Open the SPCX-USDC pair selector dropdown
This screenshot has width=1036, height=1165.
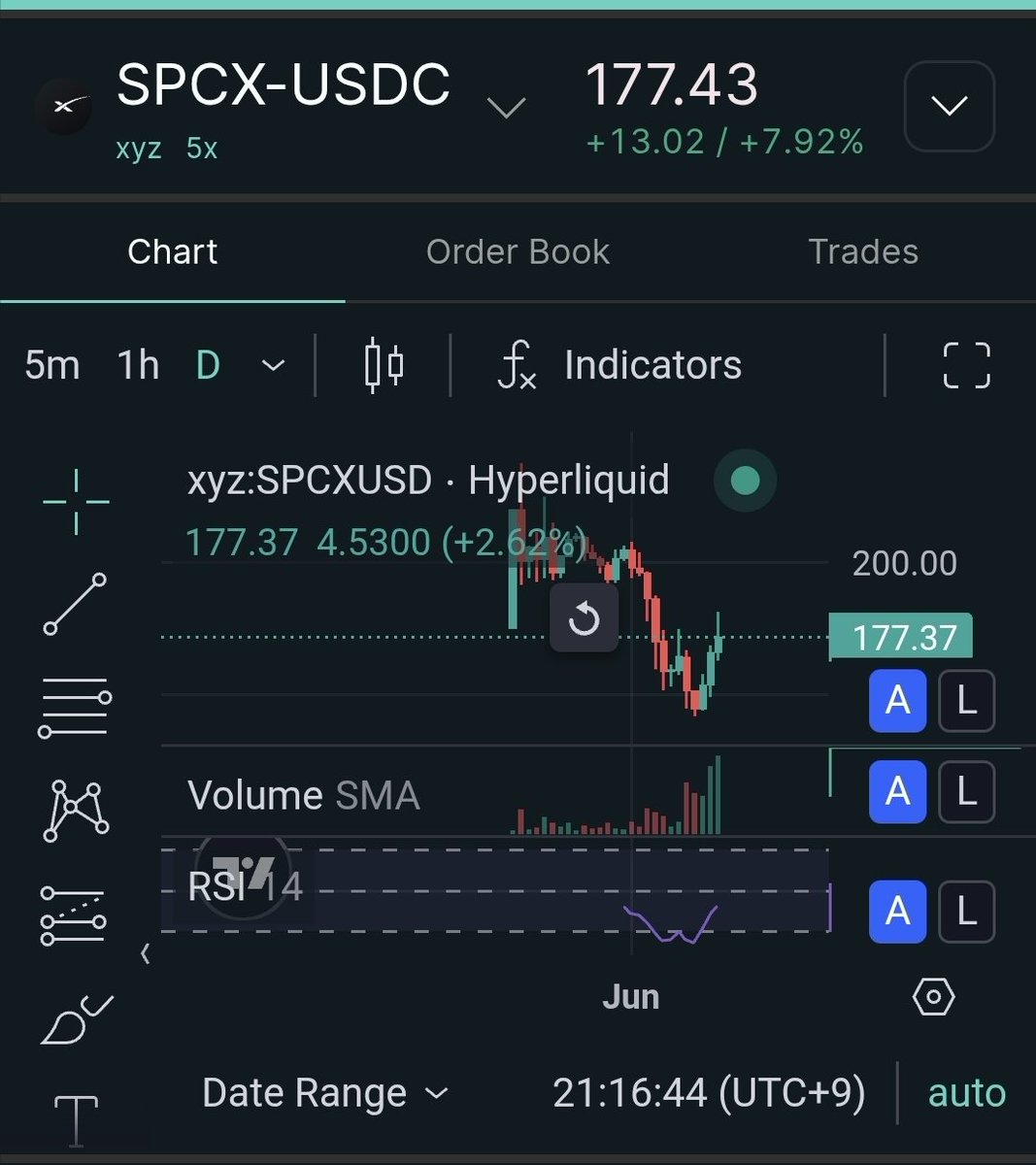506,107
